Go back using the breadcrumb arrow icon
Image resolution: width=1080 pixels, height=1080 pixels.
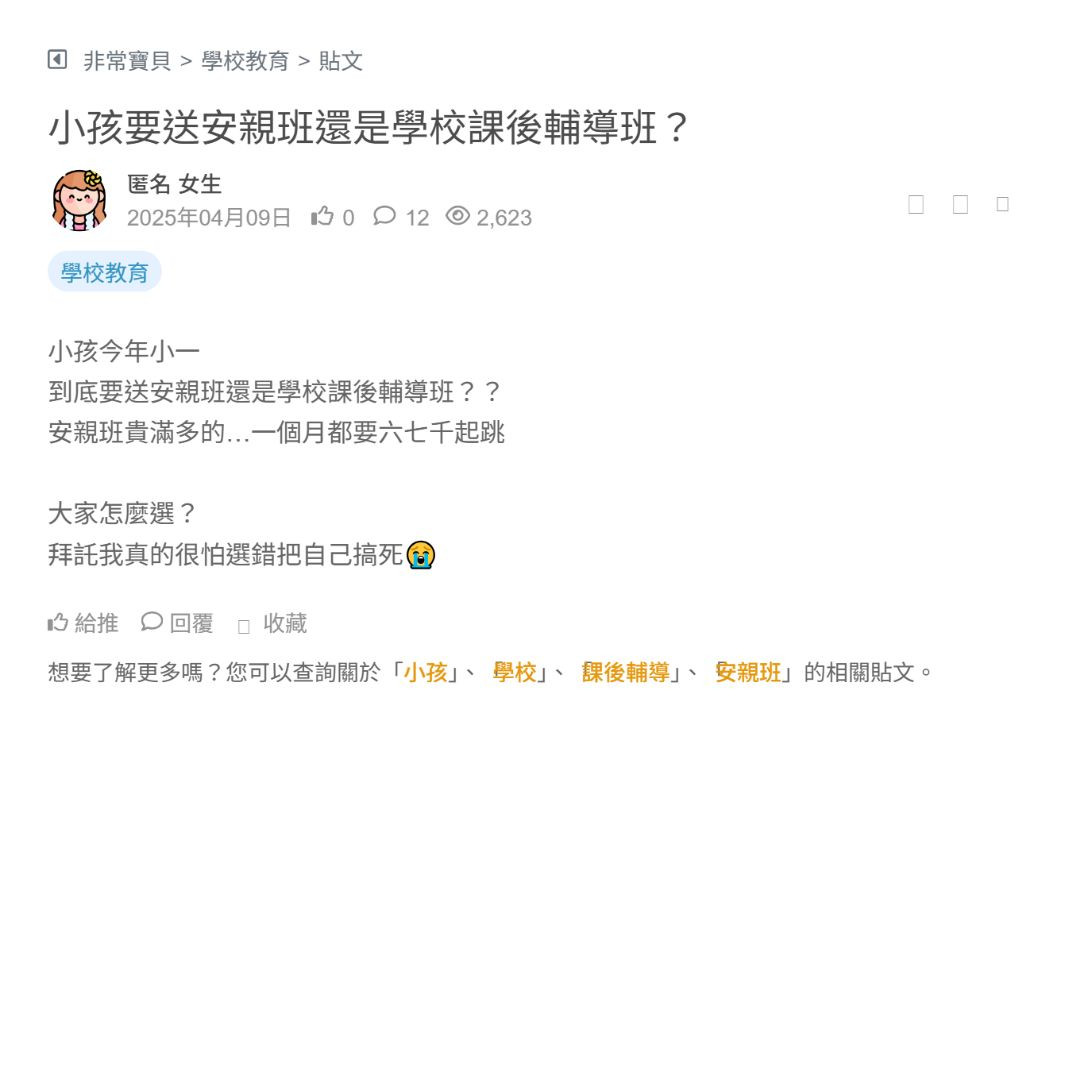pyautogui.click(x=57, y=60)
